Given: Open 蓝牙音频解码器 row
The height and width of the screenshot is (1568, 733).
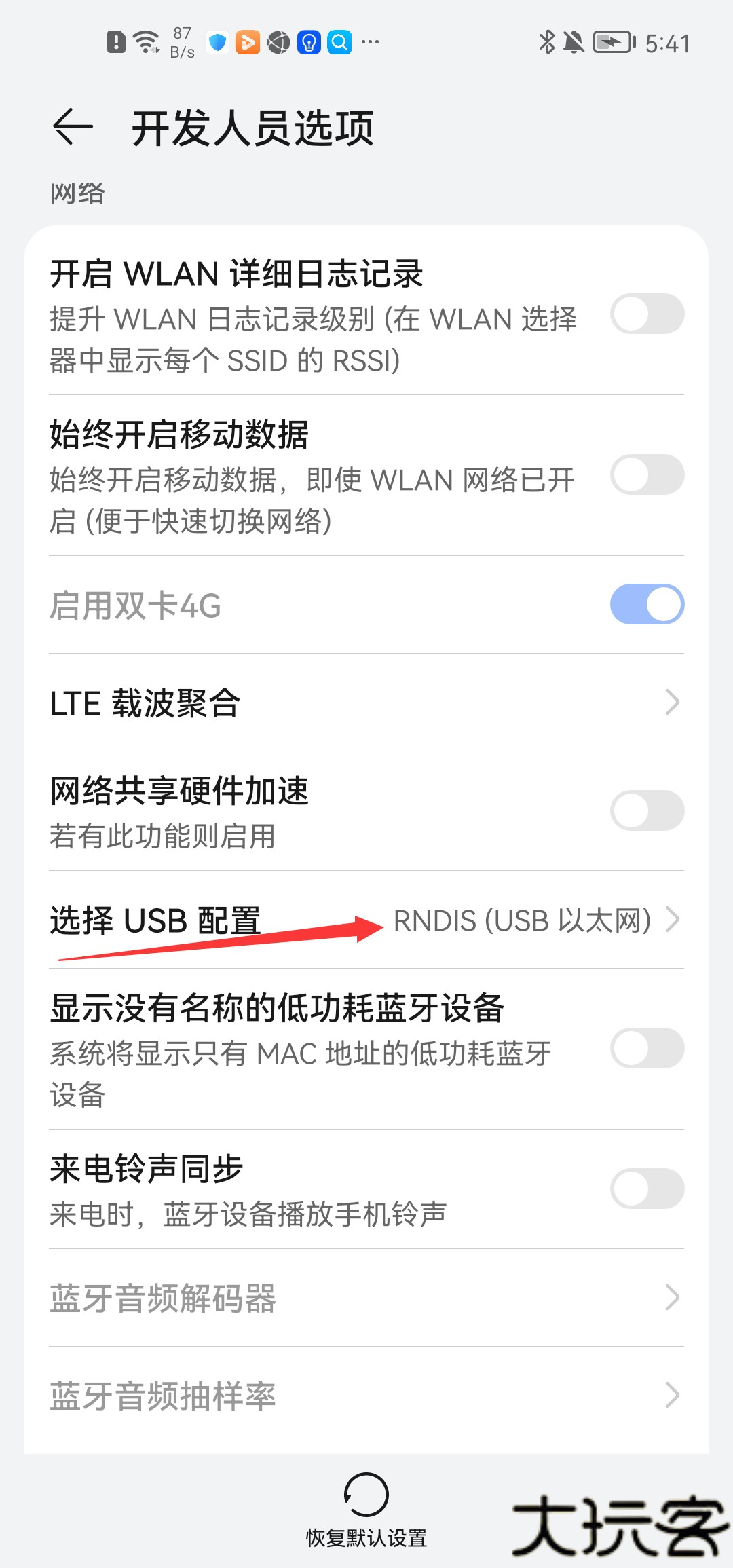Looking at the screenshot, I should [366, 1298].
